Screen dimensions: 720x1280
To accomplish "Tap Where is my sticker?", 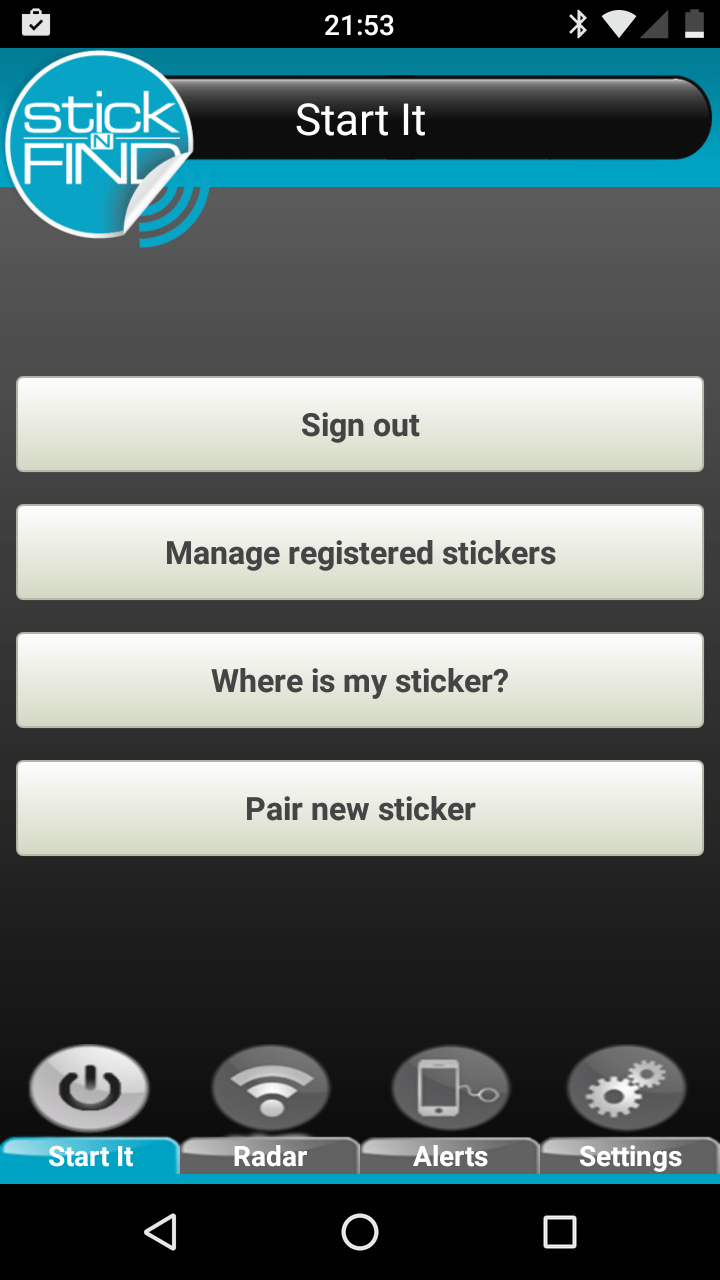I will [x=360, y=680].
